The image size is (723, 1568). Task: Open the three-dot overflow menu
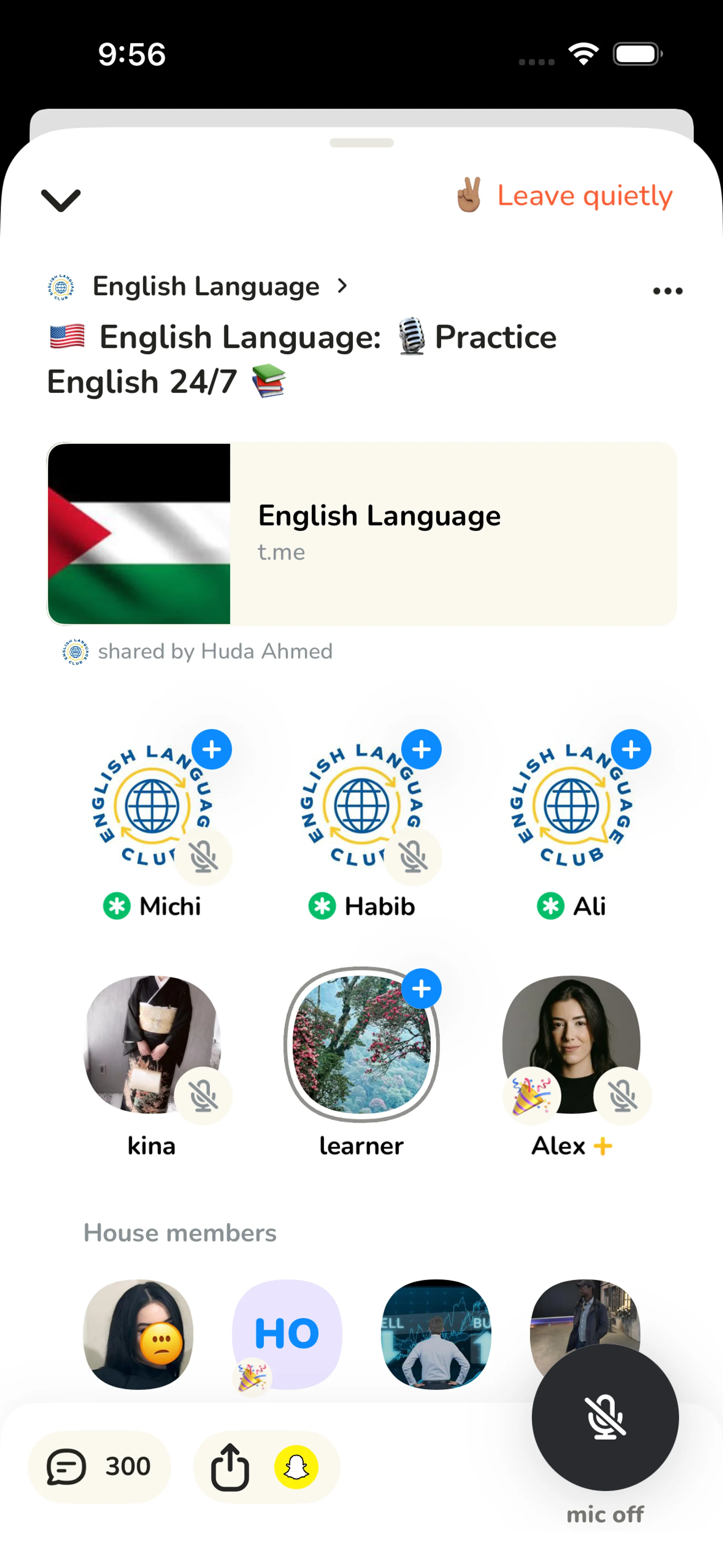click(x=667, y=291)
